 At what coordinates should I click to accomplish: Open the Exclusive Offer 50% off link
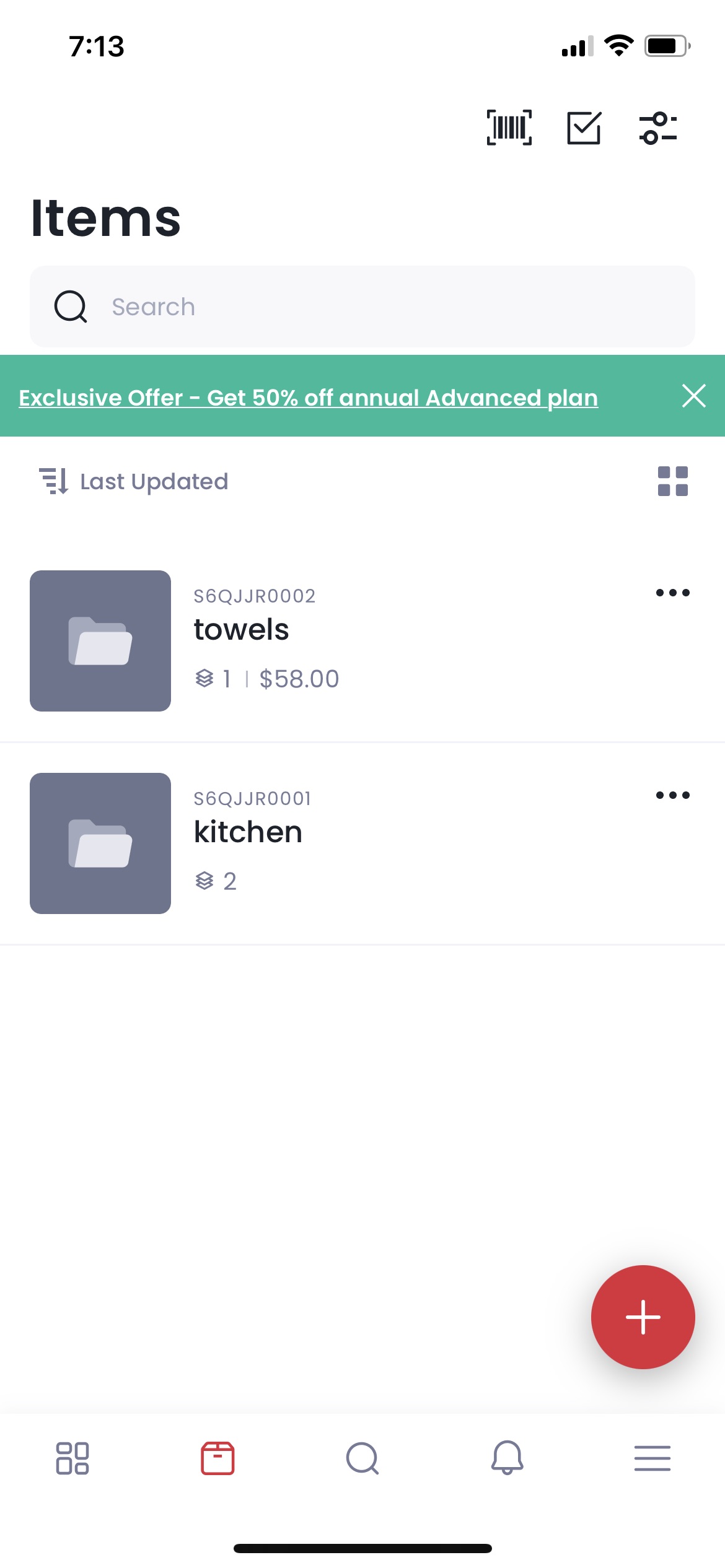(308, 398)
